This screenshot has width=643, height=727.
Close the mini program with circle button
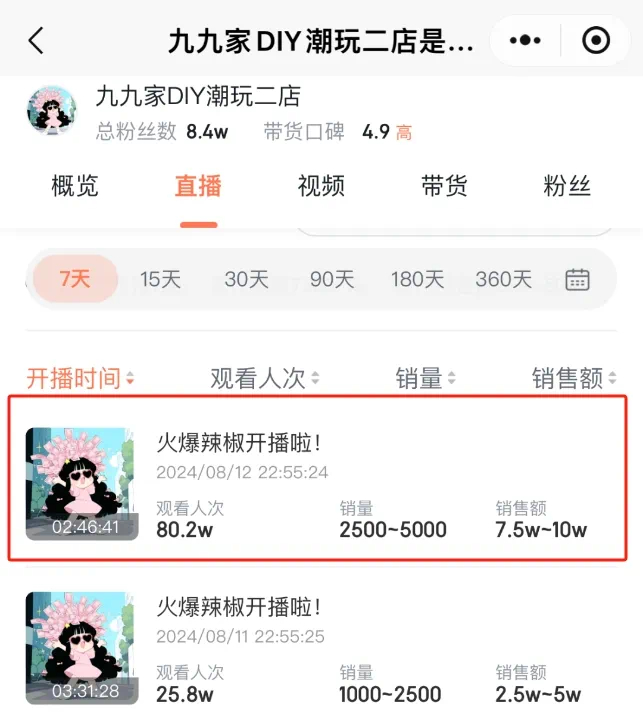pos(596,41)
